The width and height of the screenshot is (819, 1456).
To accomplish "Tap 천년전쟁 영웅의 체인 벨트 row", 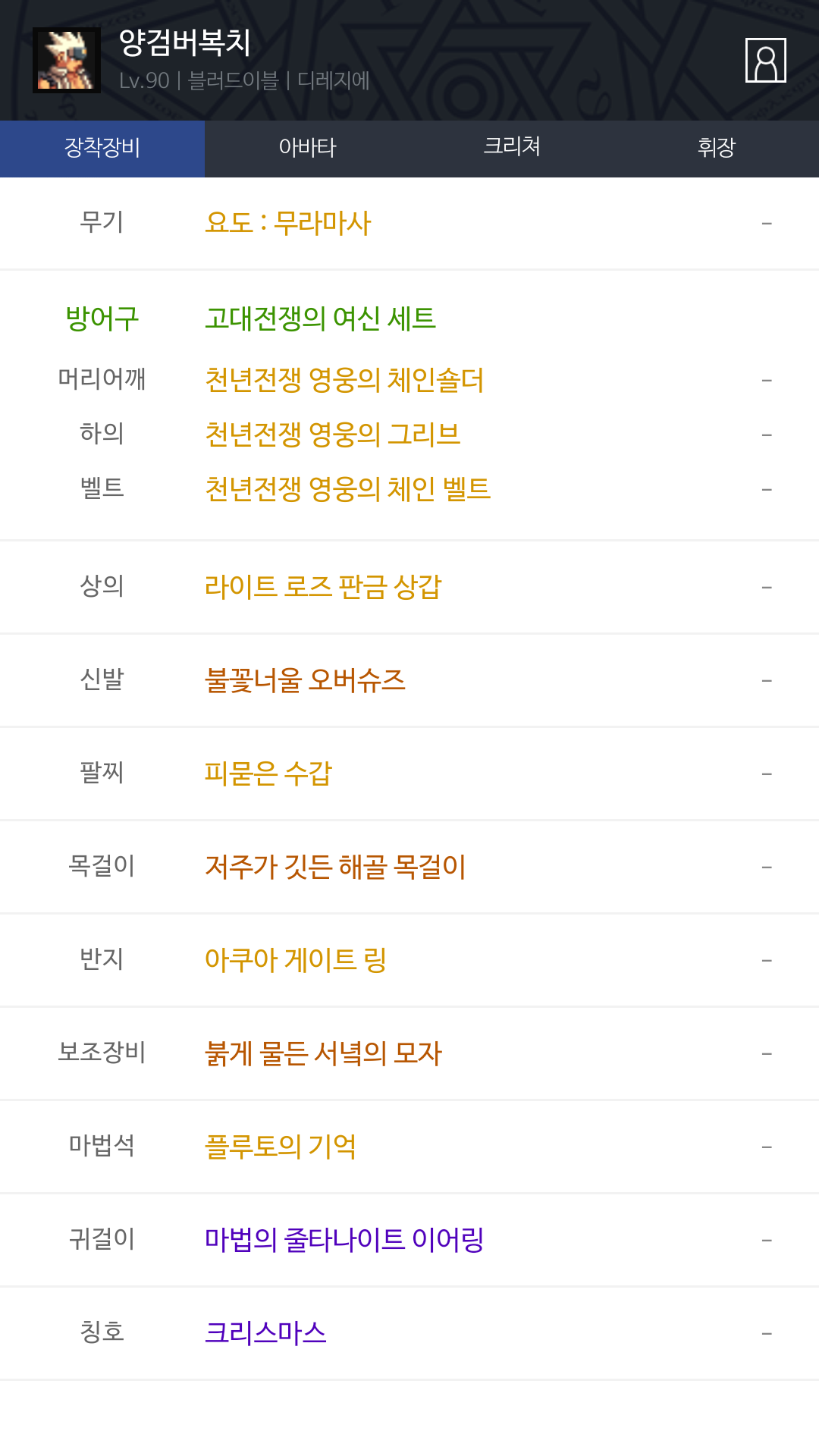I will pyautogui.click(x=348, y=489).
